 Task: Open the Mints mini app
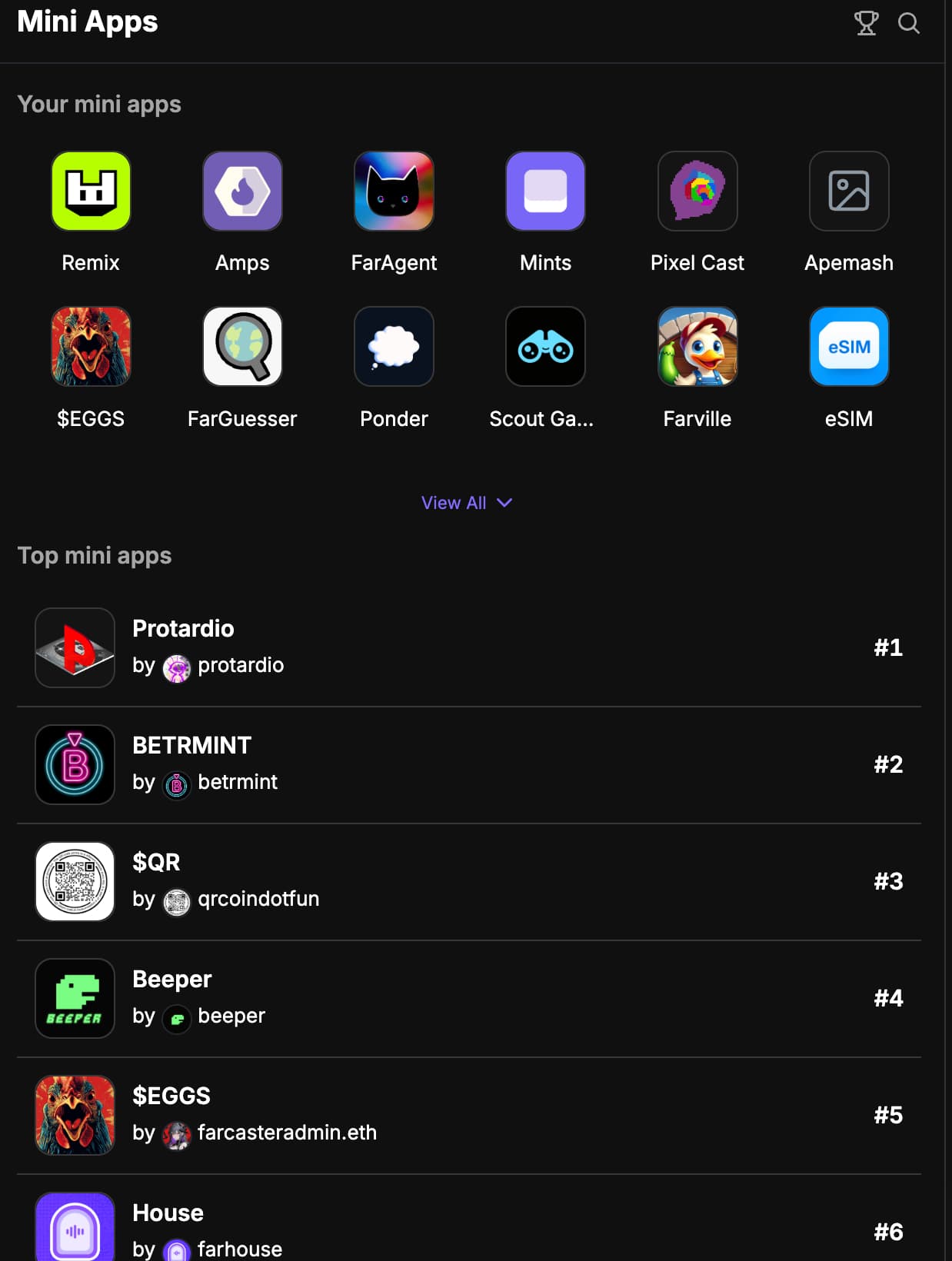click(x=545, y=191)
